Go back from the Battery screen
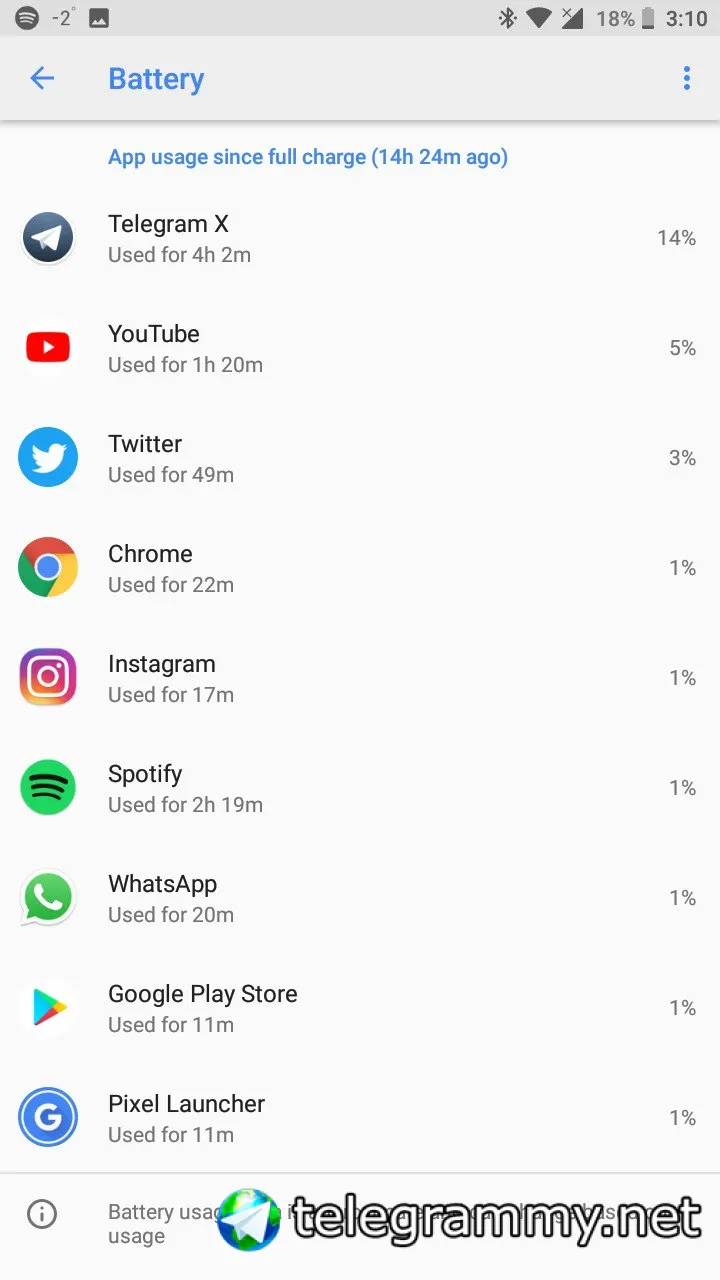 point(42,78)
